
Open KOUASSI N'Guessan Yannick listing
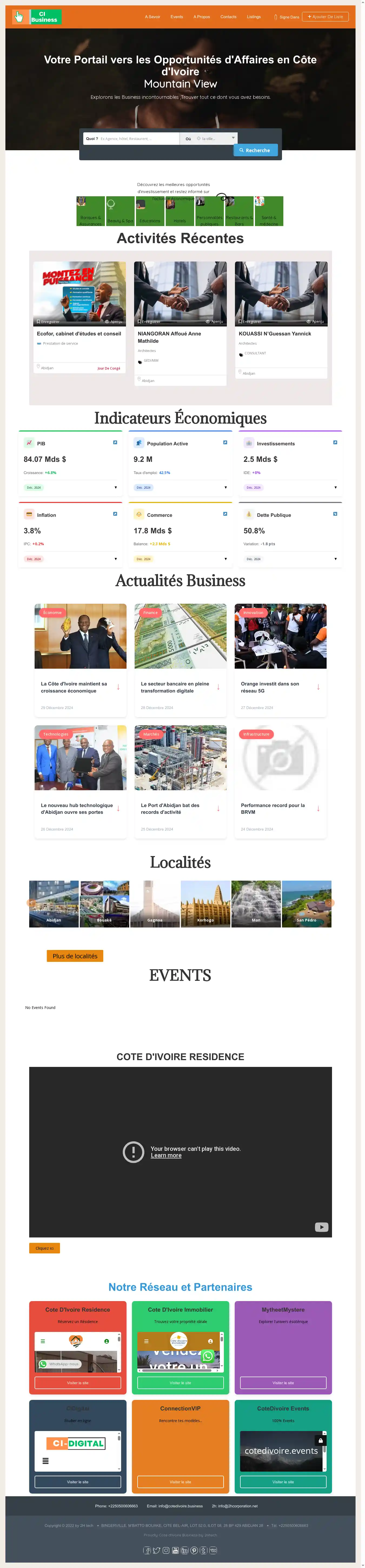[274, 334]
